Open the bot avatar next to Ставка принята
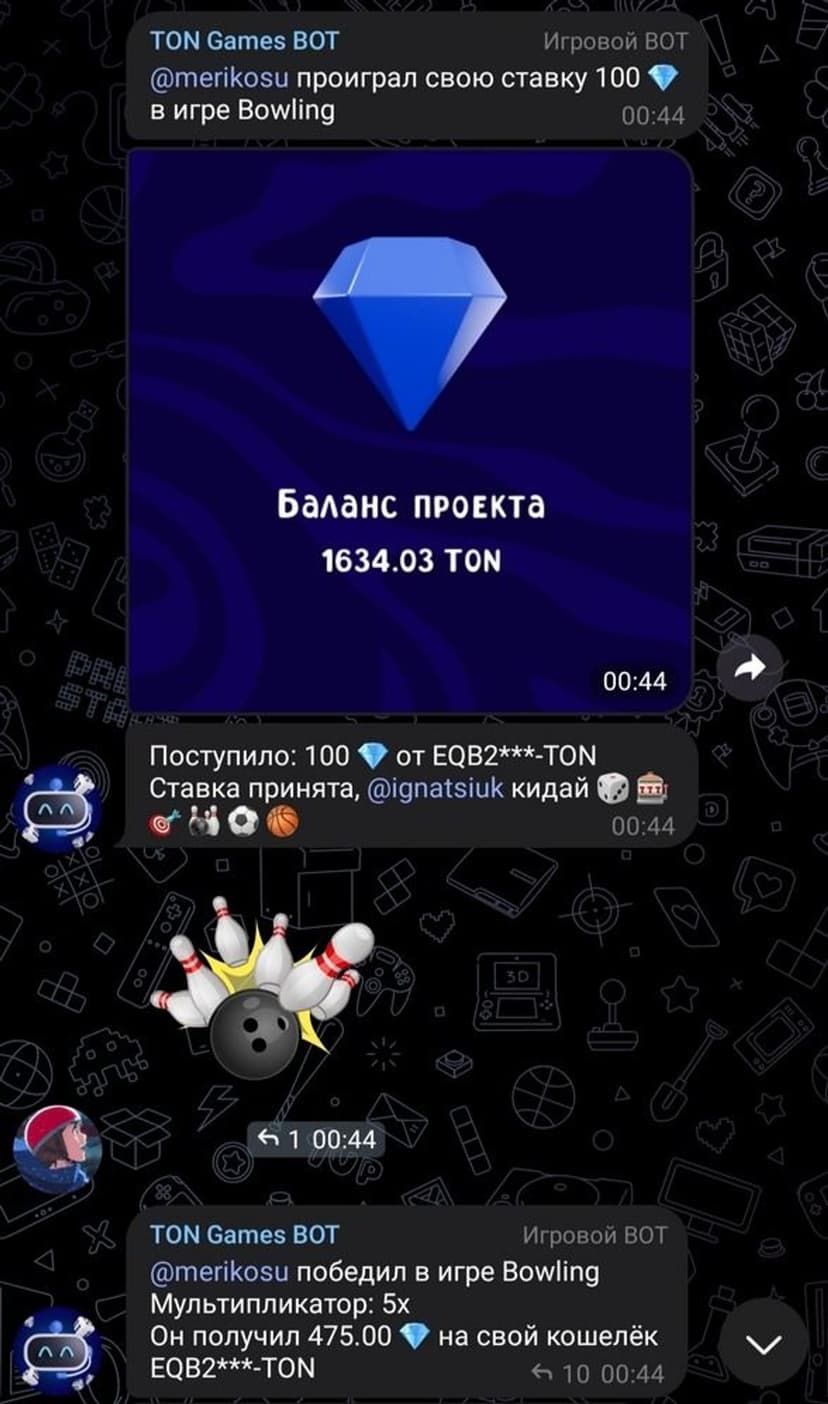 (57, 807)
